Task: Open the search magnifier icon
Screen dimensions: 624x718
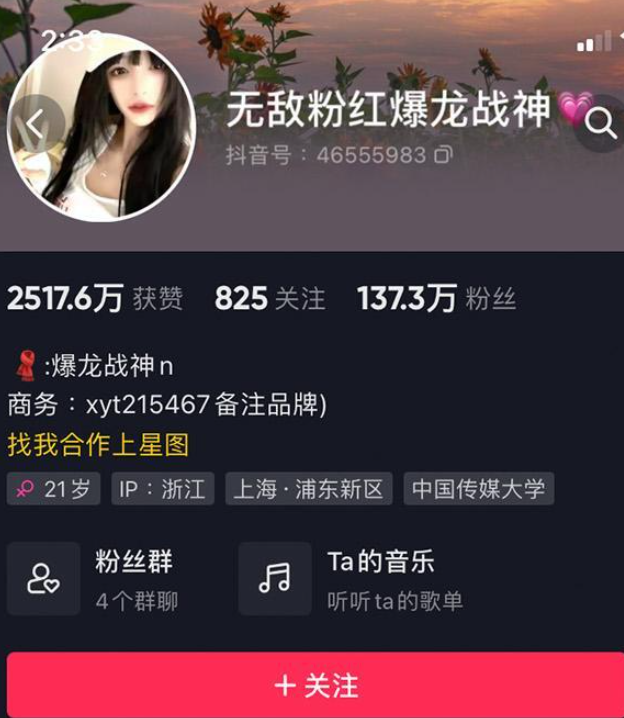Action: coord(601,124)
